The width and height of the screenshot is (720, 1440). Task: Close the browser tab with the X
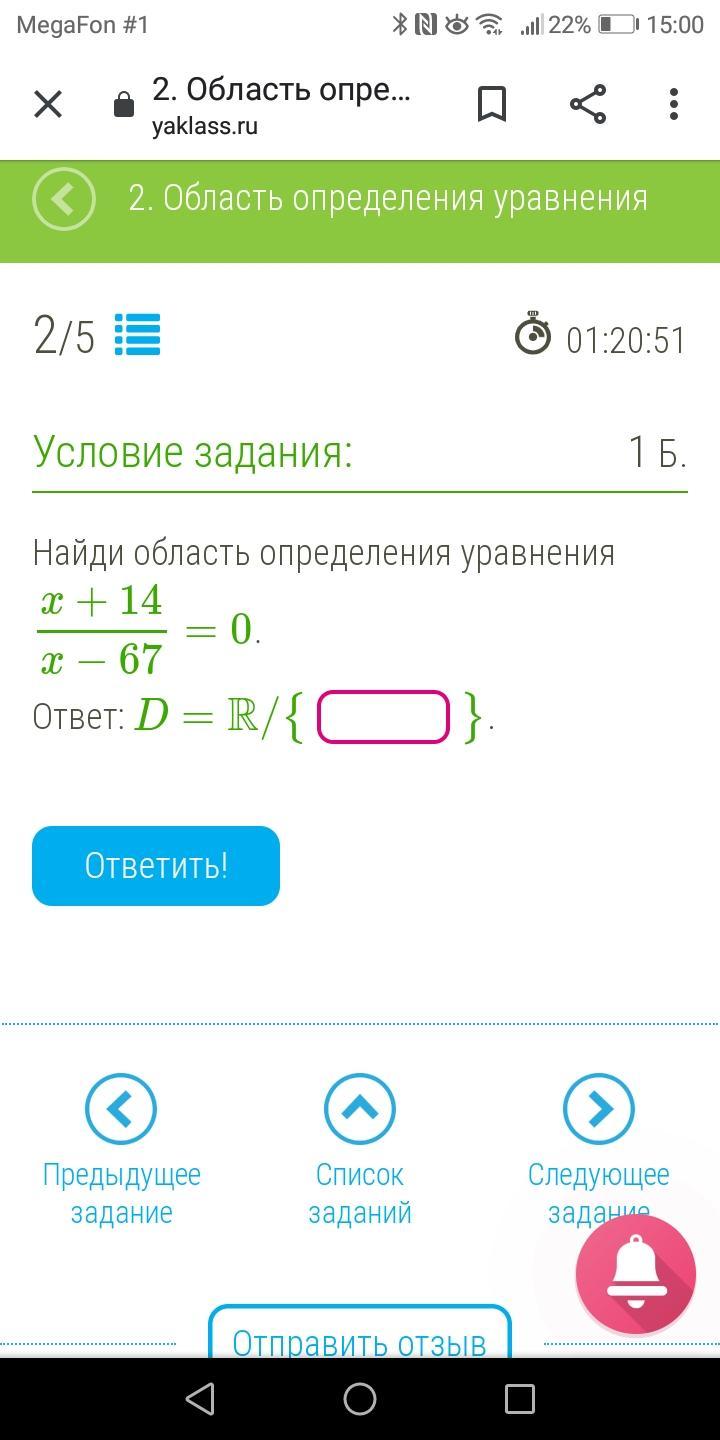point(48,104)
